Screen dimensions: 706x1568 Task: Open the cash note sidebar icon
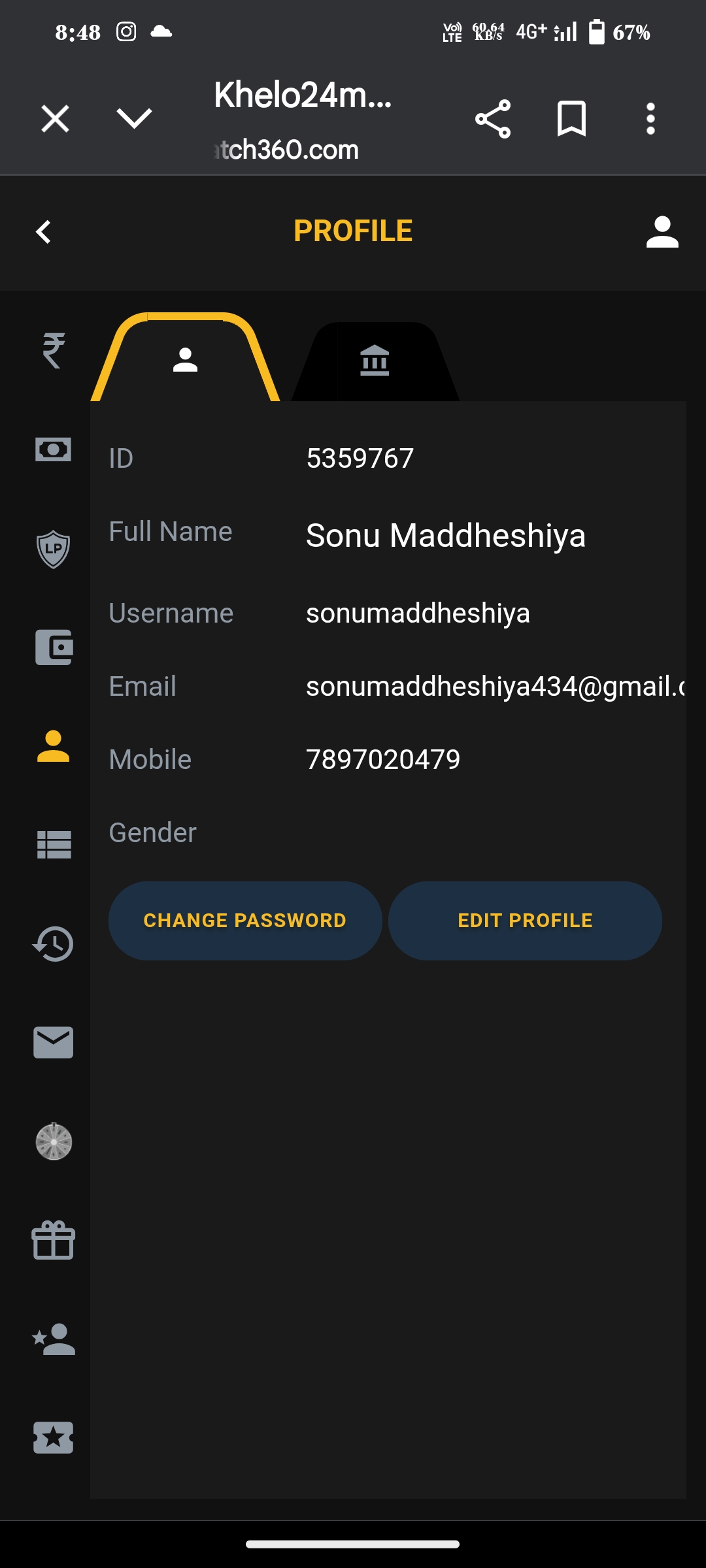click(x=54, y=449)
